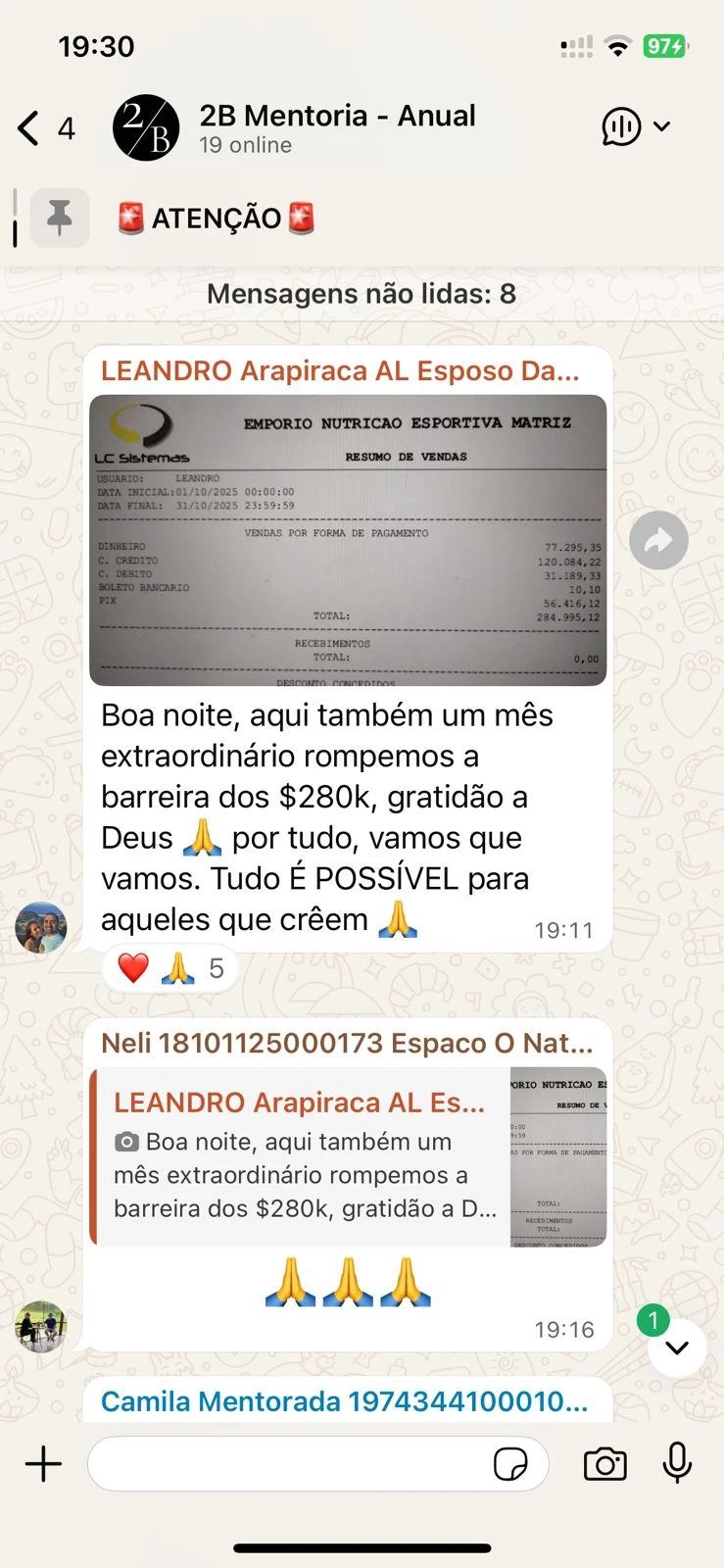Open the pinned ATENÇÃO message
The height and width of the screenshot is (1568, 724).
[x=217, y=218]
